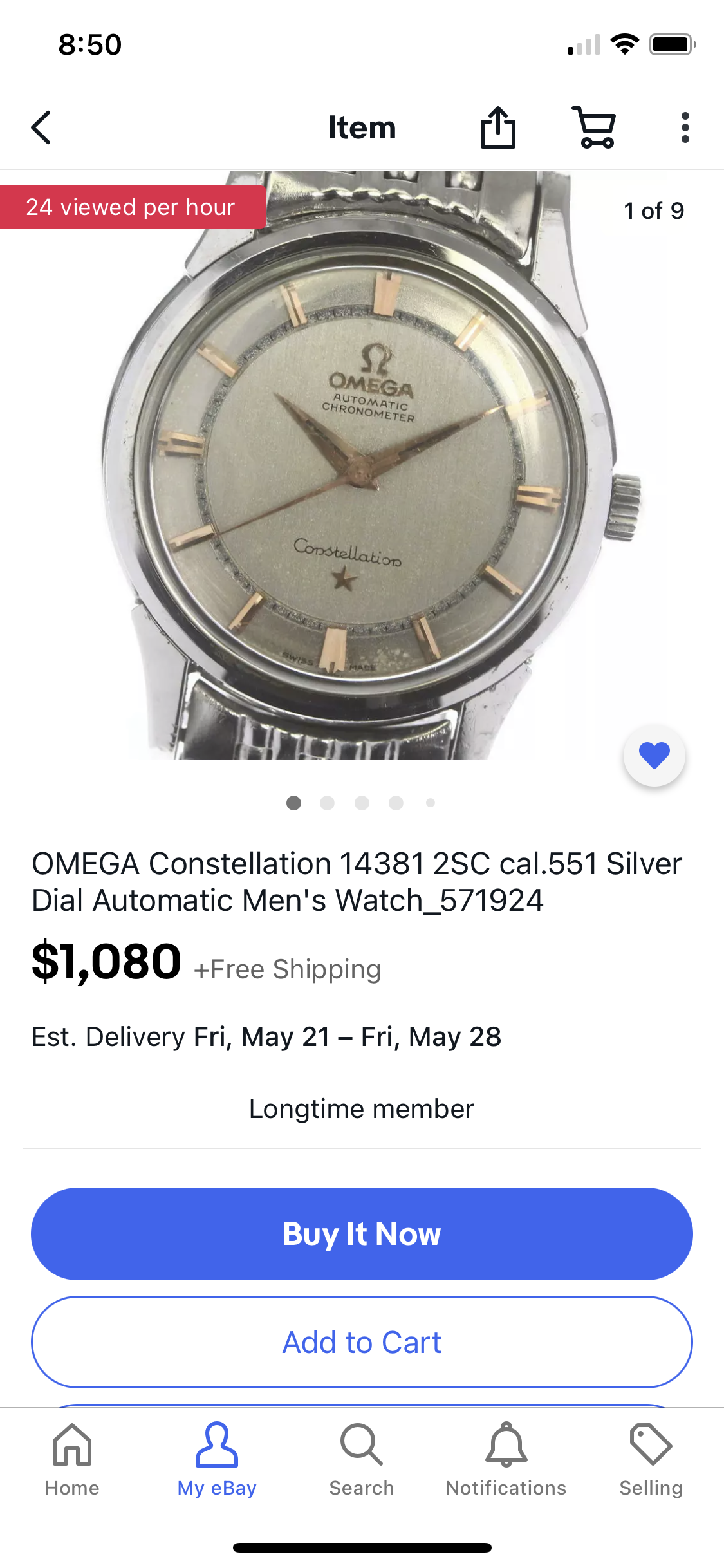Add the watch to cart
Image resolution: width=724 pixels, height=1568 pixels.
(x=362, y=1342)
